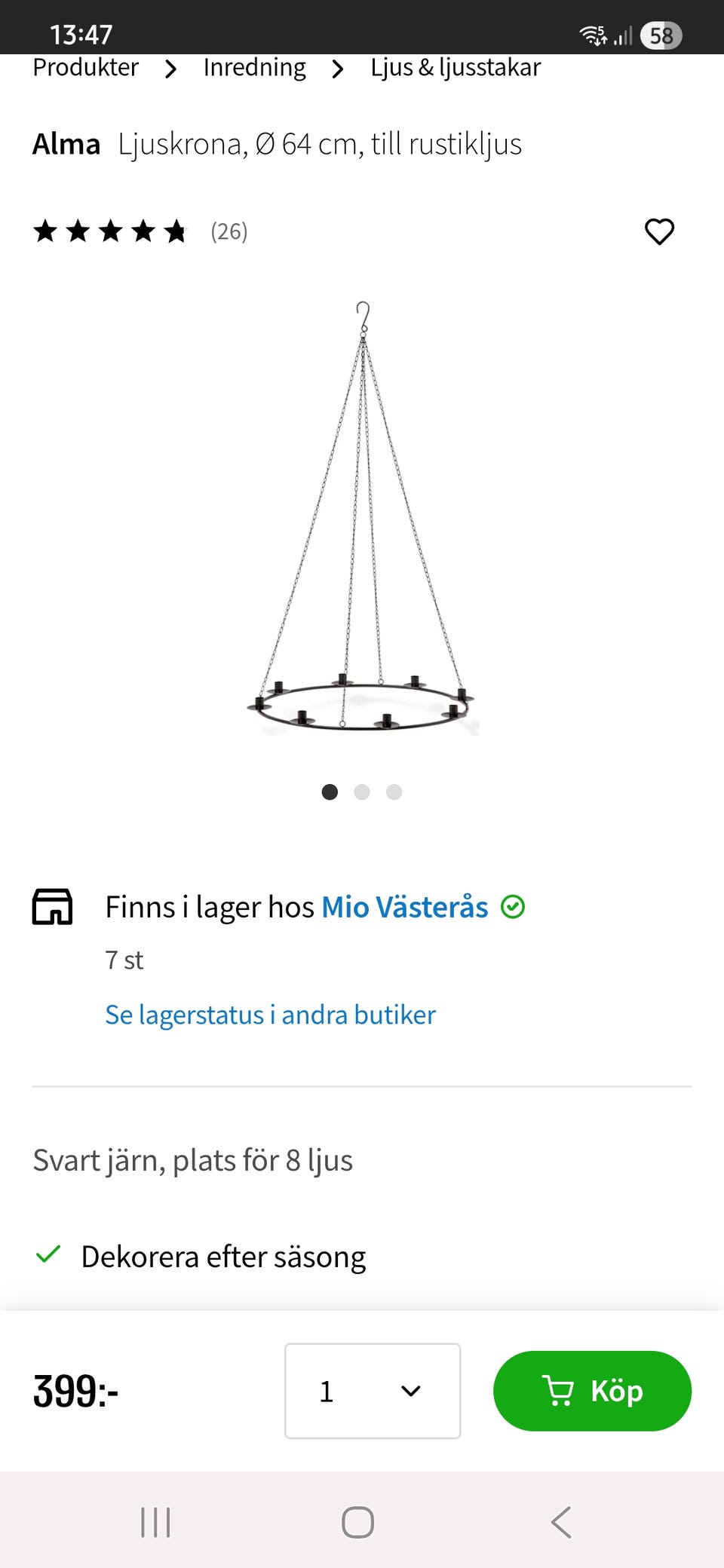Tap the chandelier product image

pyautogui.click(x=362, y=528)
